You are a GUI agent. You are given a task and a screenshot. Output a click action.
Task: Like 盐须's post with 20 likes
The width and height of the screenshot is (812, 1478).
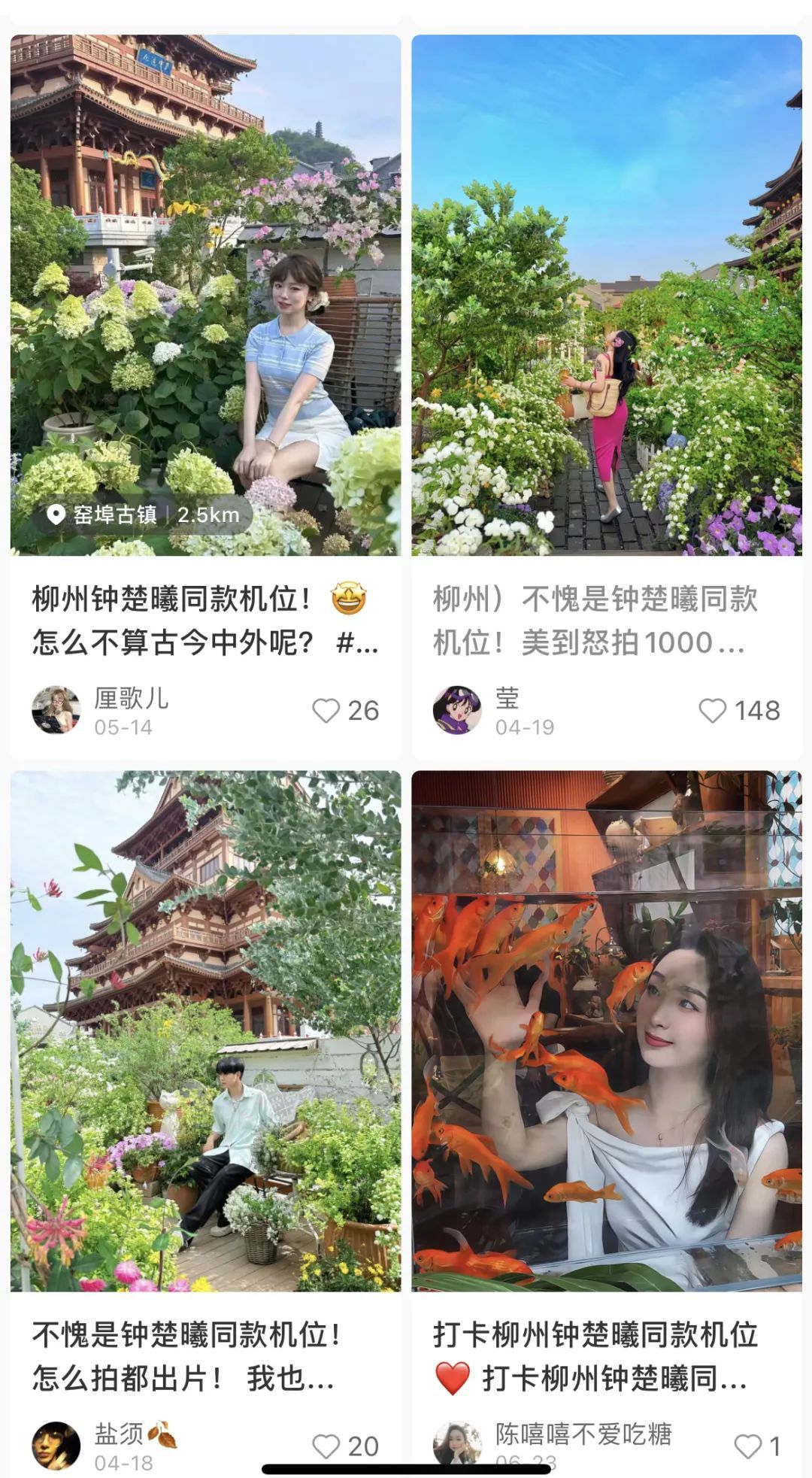(x=326, y=1446)
